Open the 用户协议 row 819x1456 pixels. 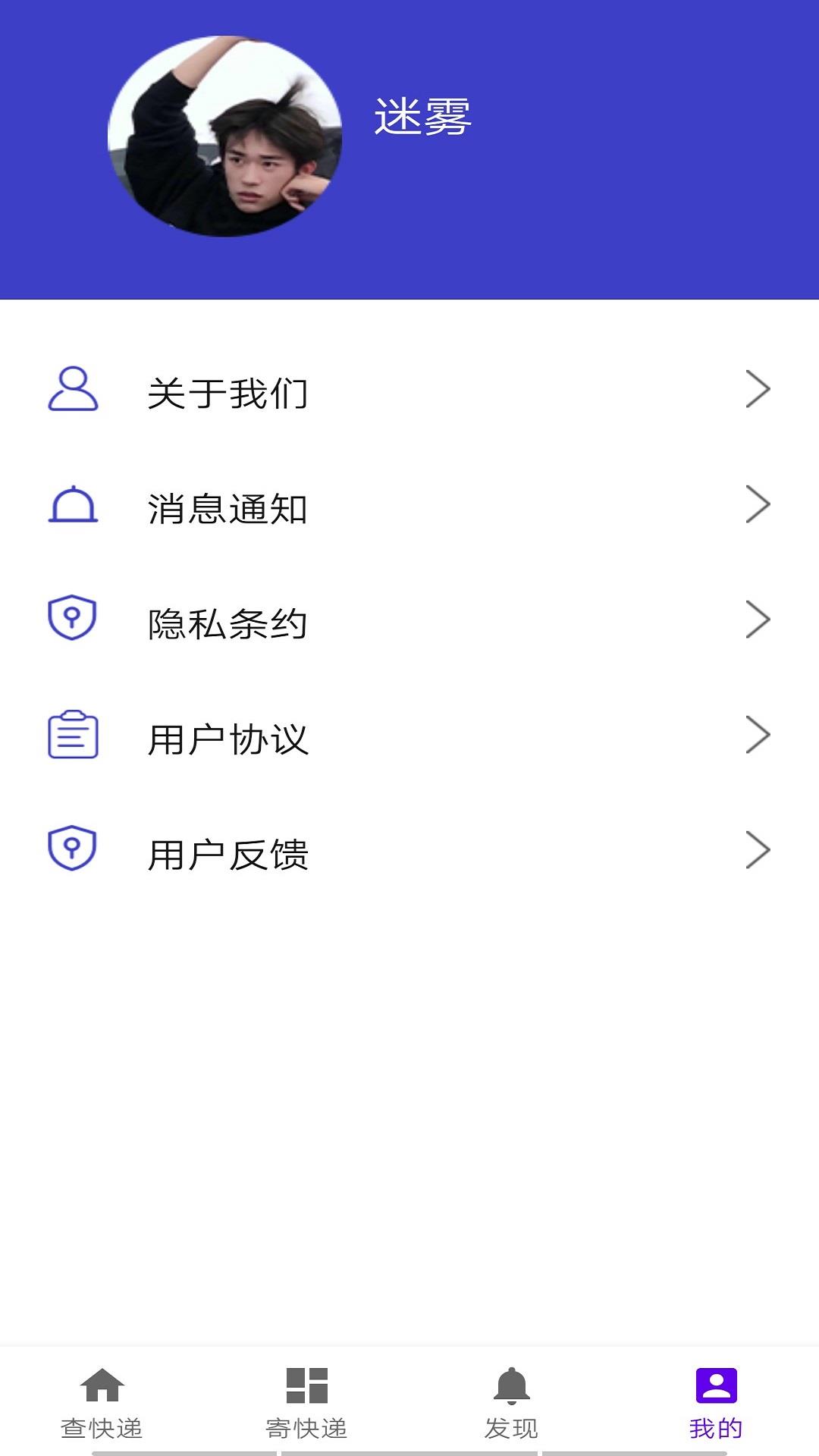pos(409,736)
